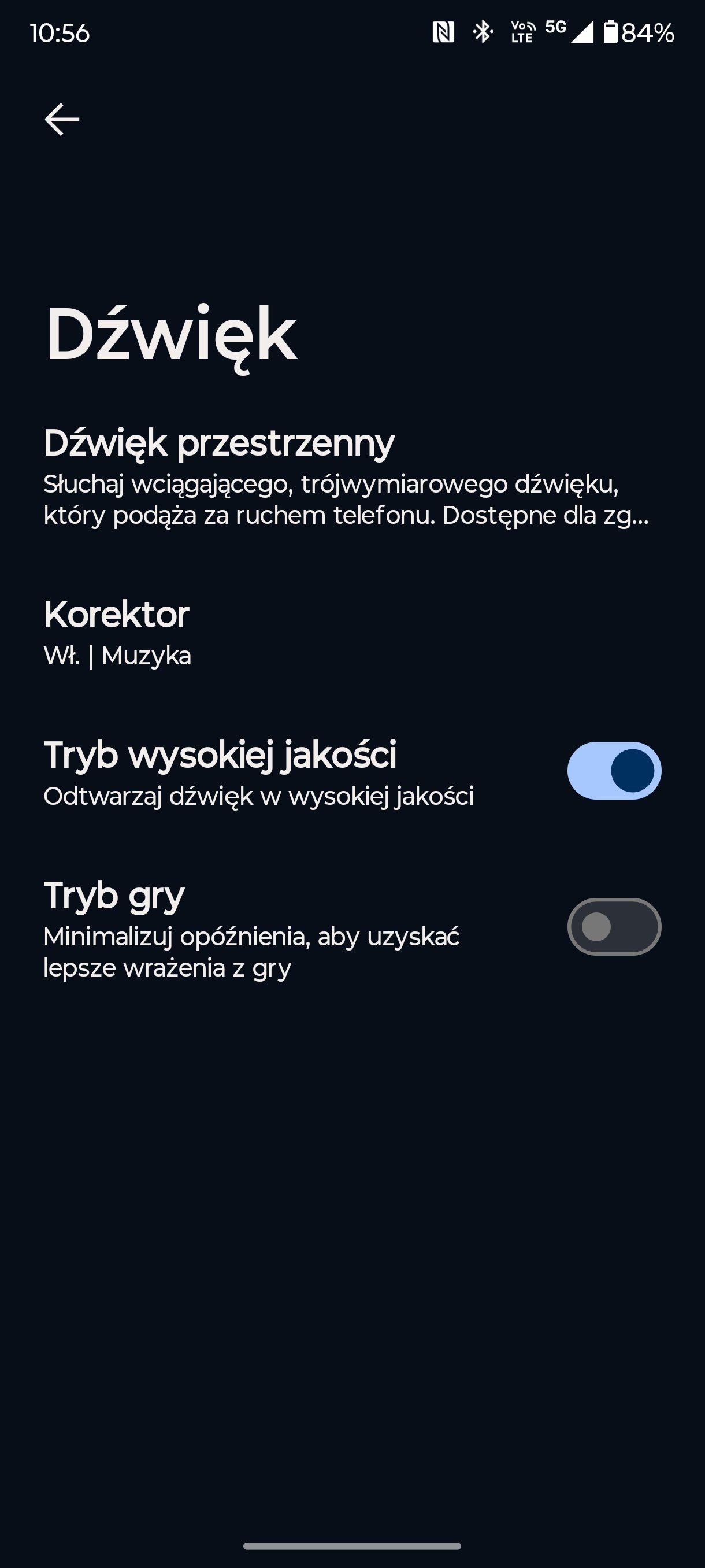The height and width of the screenshot is (1568, 705).
Task: Turn off Tryb wysokiej jakości switch
Action: 614,771
